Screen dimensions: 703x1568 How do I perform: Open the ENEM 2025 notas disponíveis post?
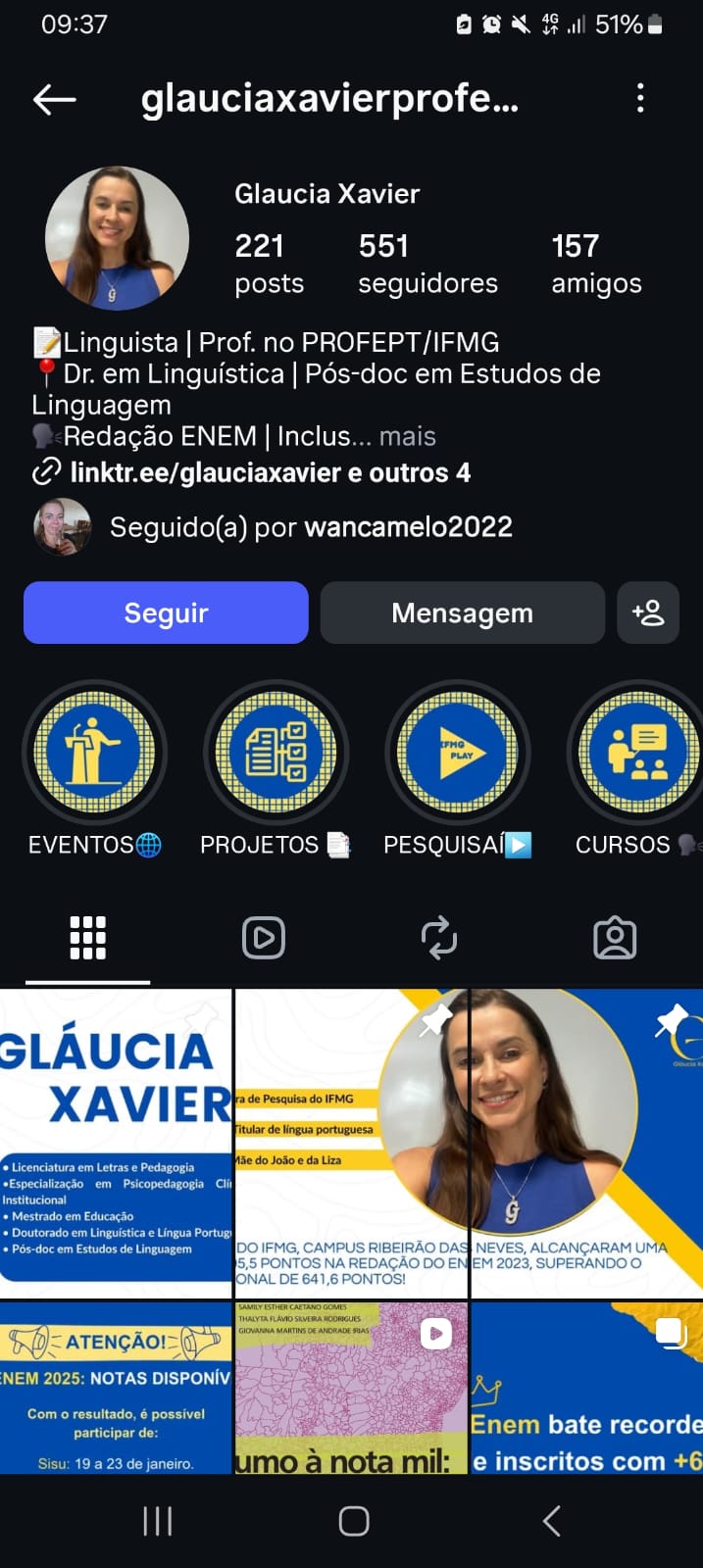tap(116, 1388)
